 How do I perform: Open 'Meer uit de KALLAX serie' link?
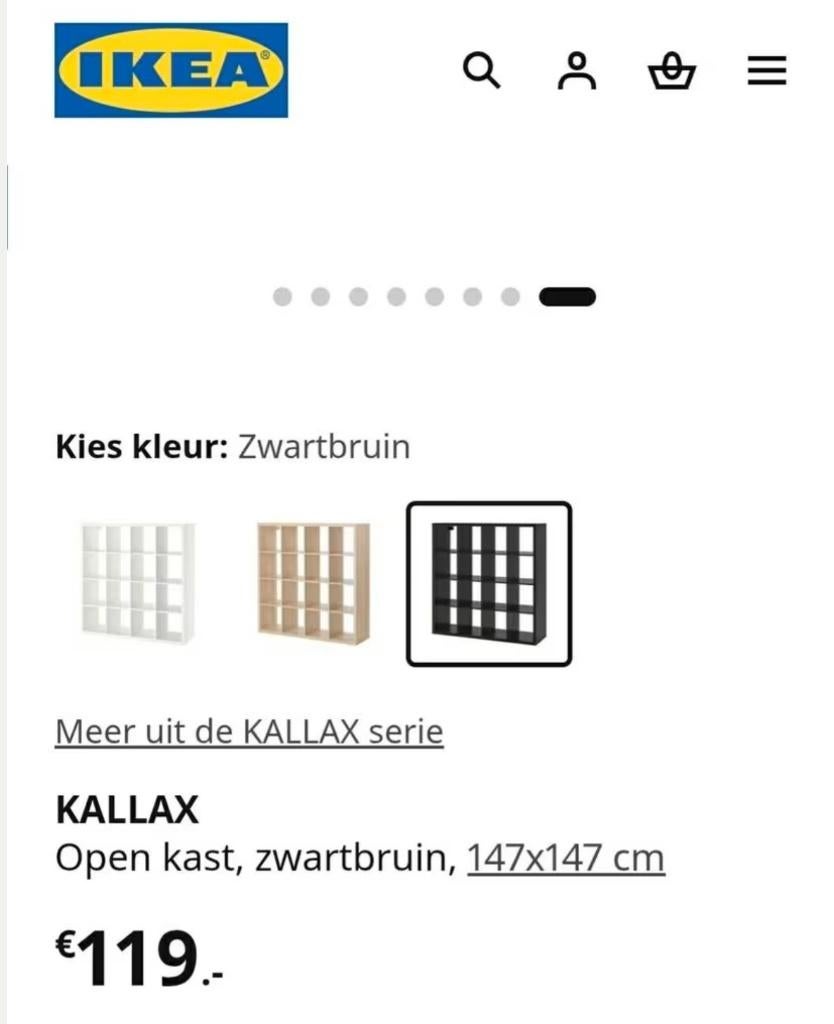[249, 731]
